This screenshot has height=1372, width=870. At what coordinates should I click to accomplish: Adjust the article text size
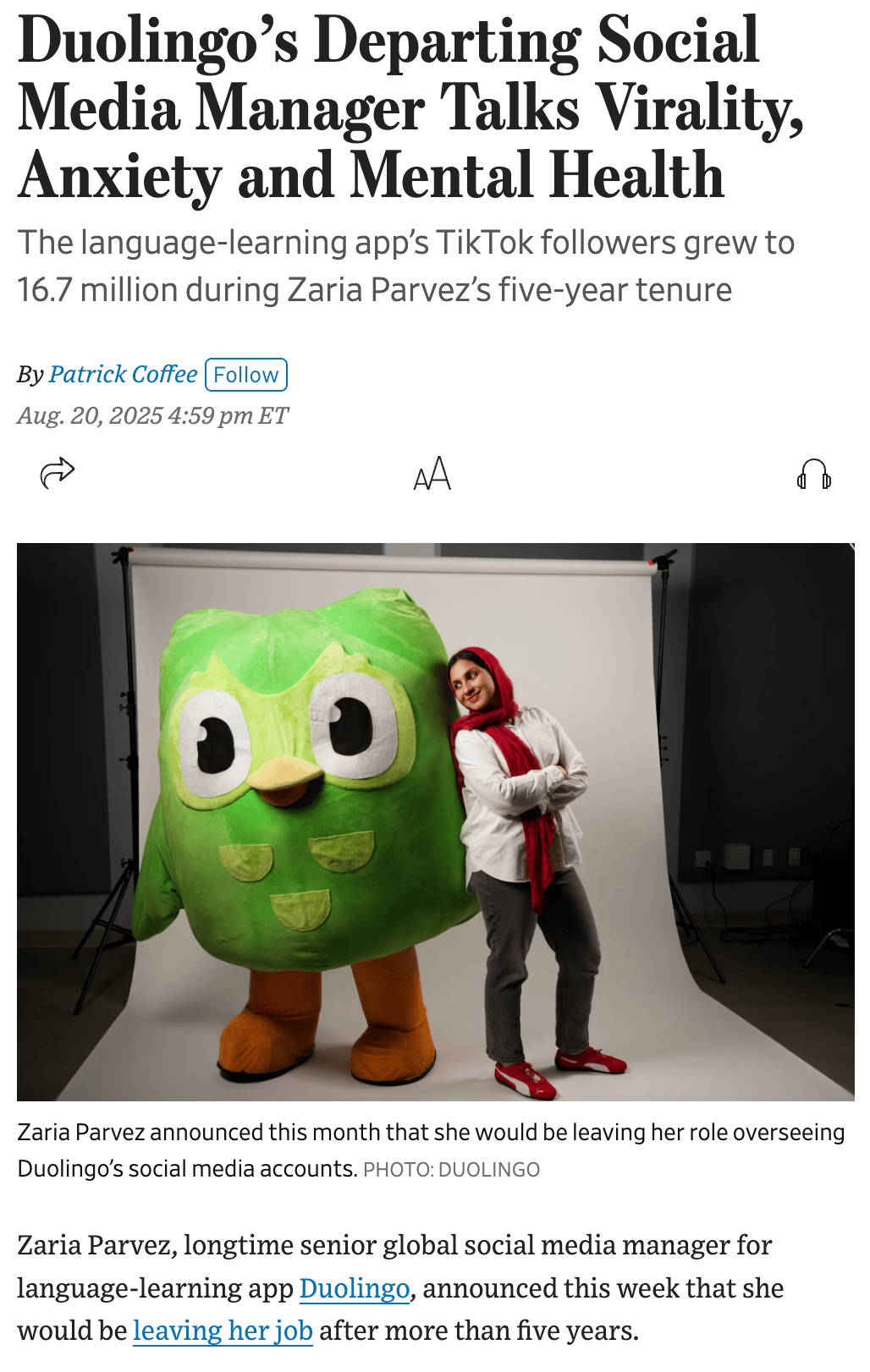point(432,474)
